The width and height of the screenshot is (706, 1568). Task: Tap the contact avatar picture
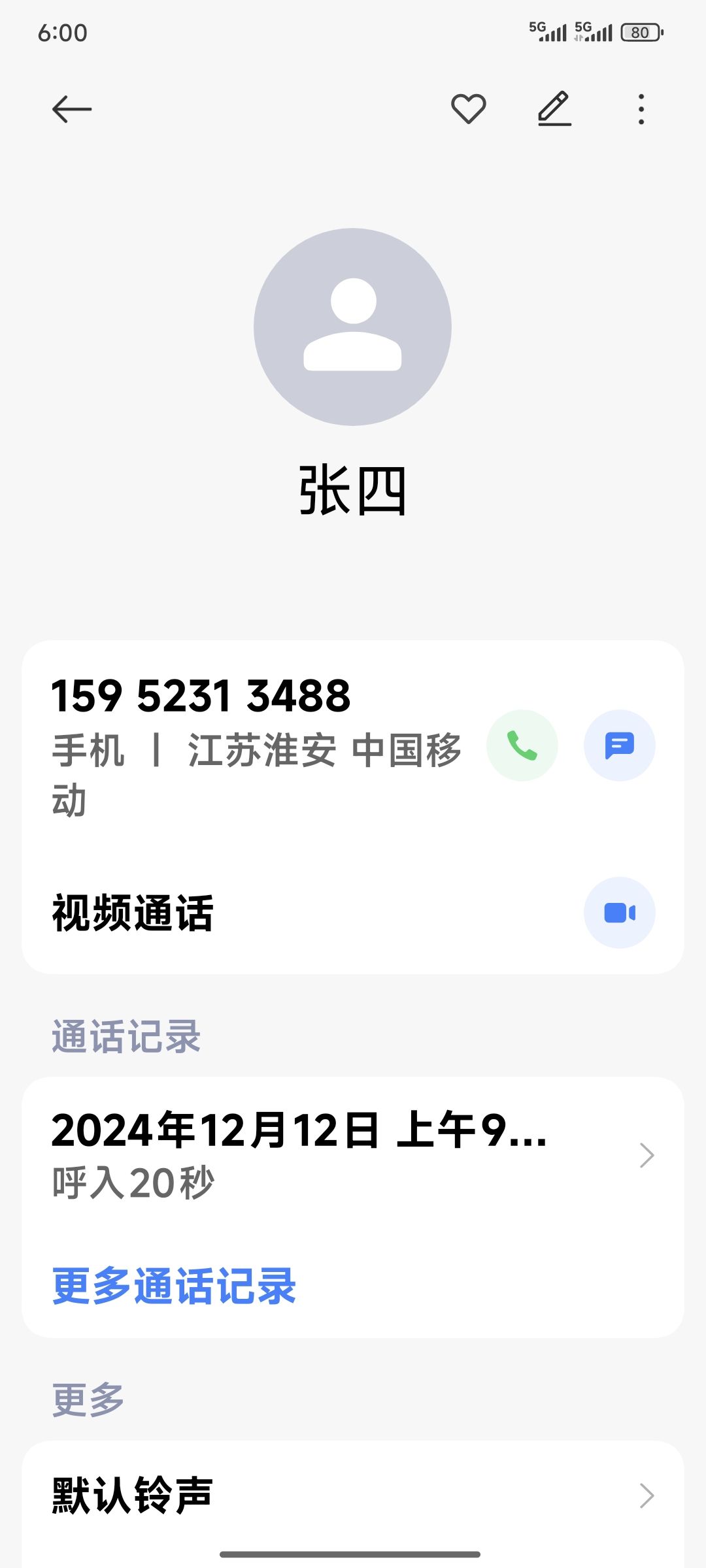coord(352,327)
